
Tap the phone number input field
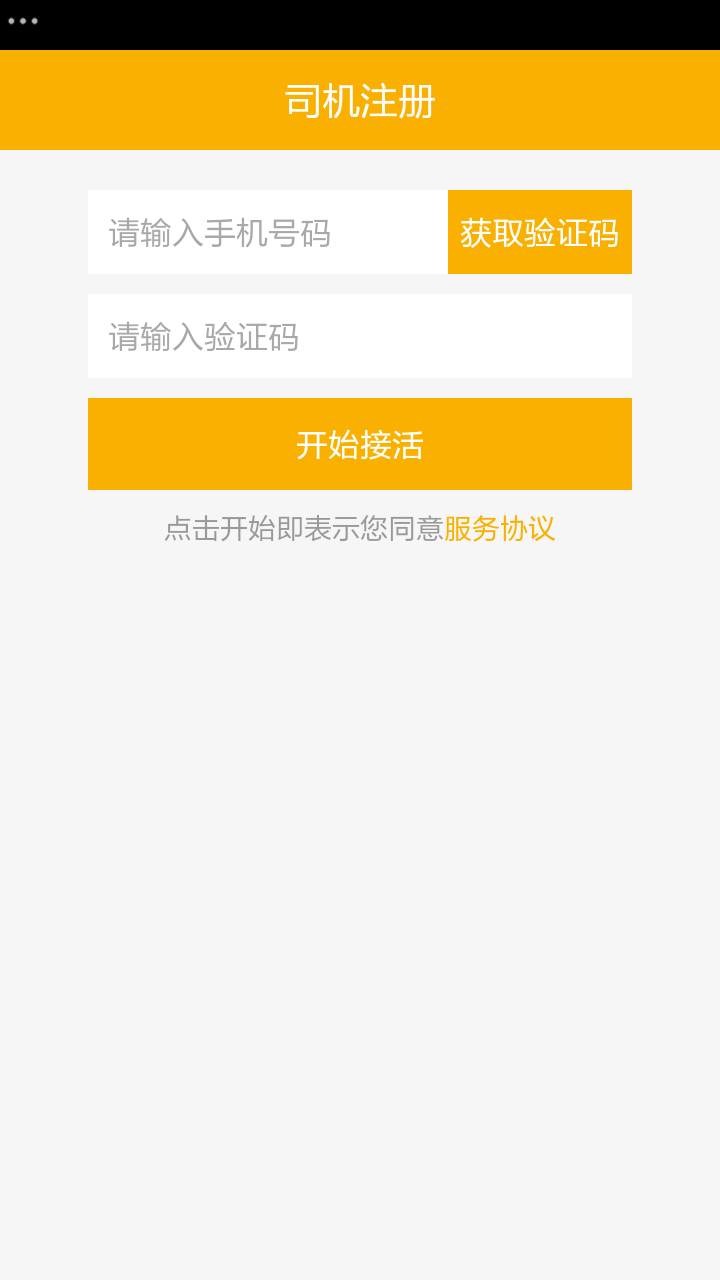[268, 232]
